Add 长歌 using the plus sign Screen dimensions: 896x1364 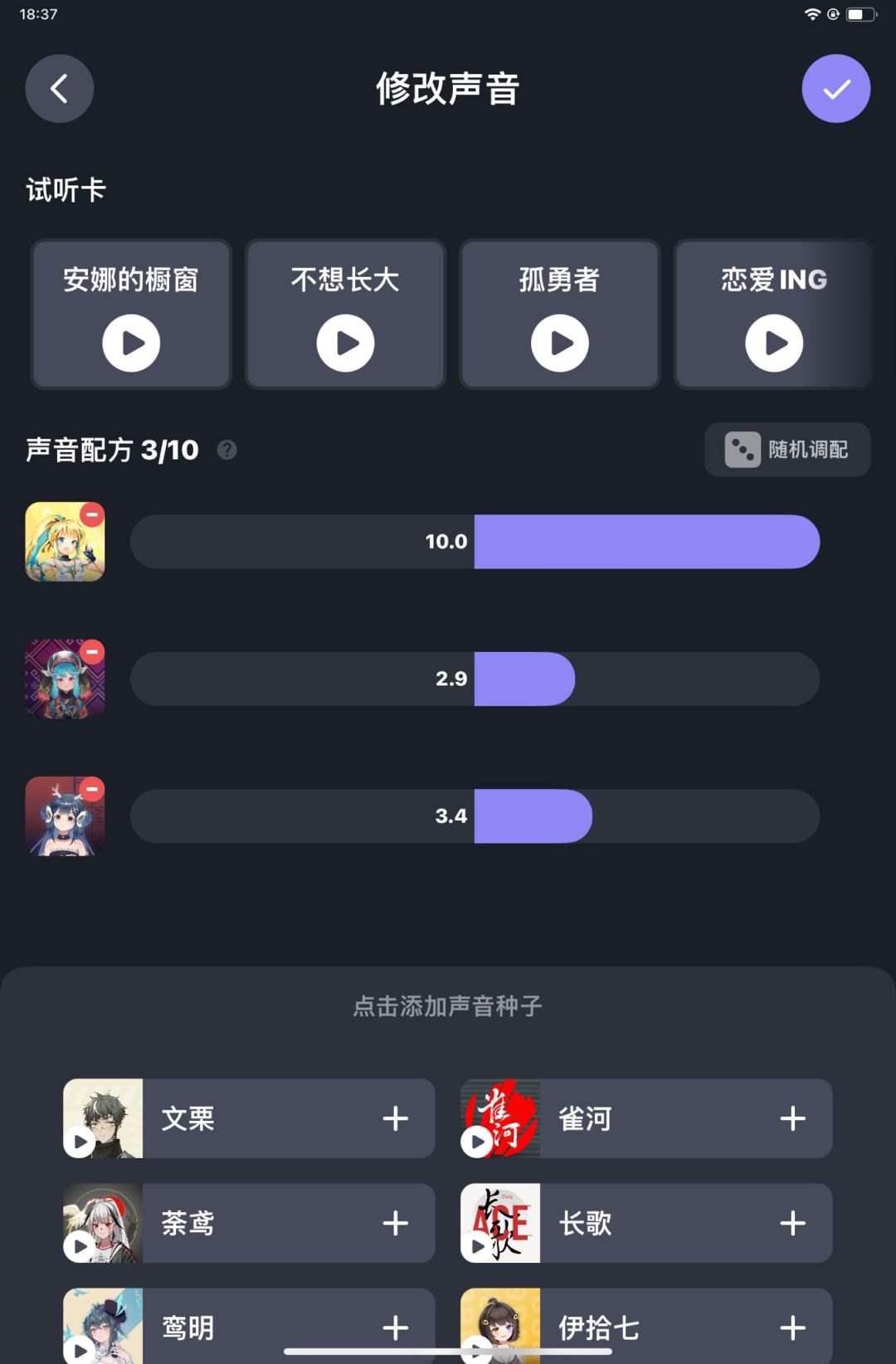793,1224
